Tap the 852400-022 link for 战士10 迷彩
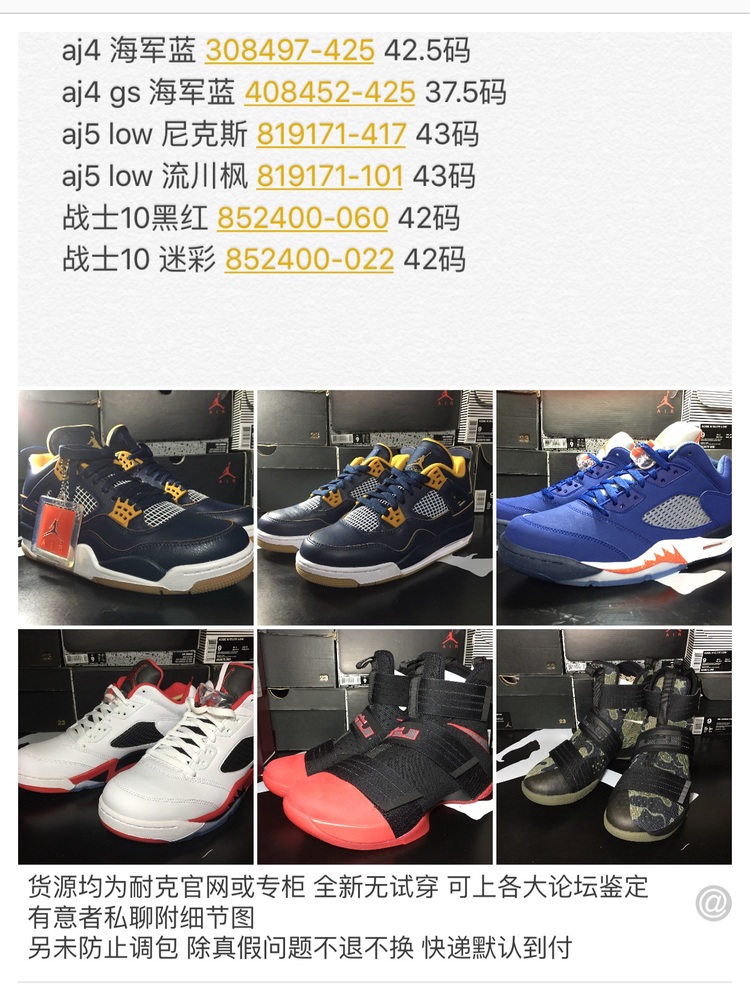Screen dimensions: 750x1000 [x=309, y=260]
